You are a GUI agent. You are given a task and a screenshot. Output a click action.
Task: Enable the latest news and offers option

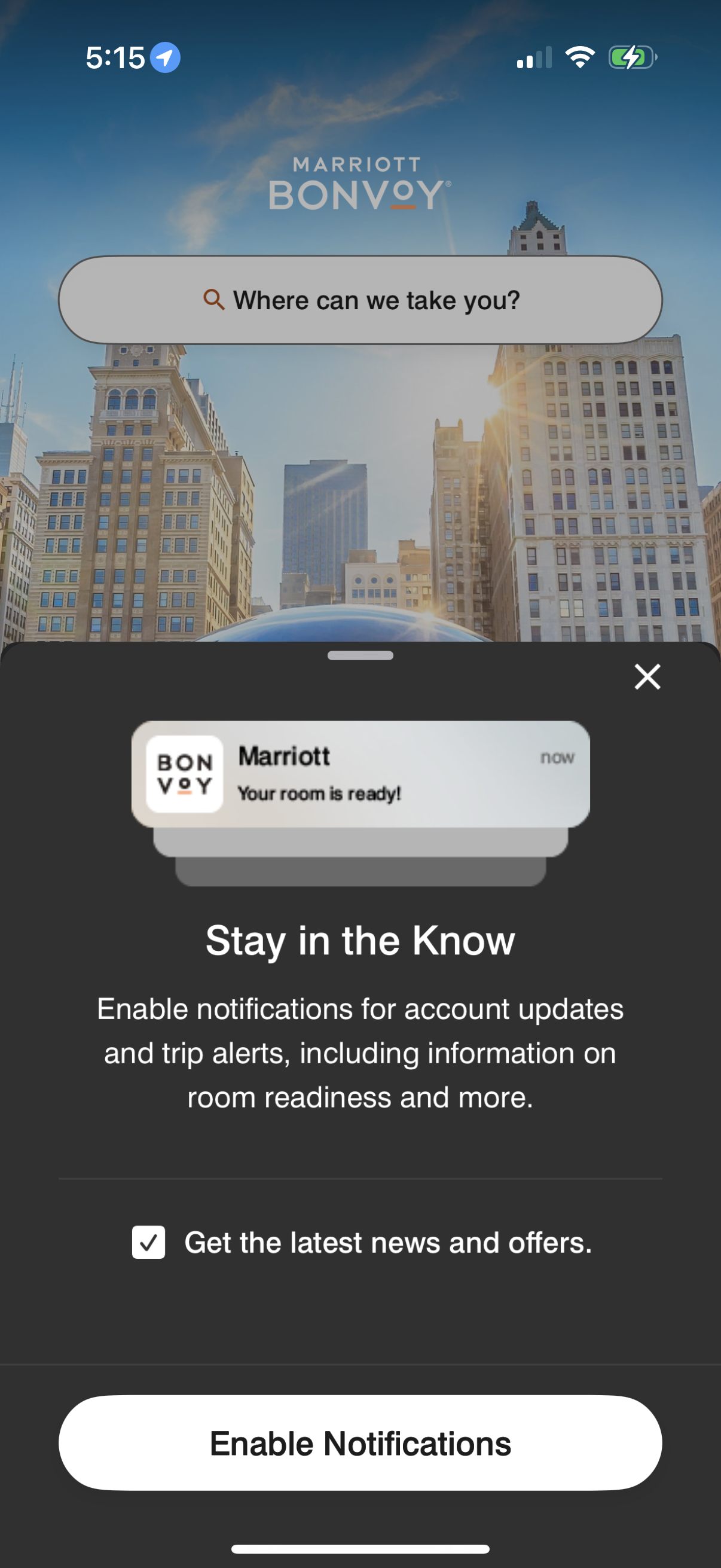pos(149,1241)
